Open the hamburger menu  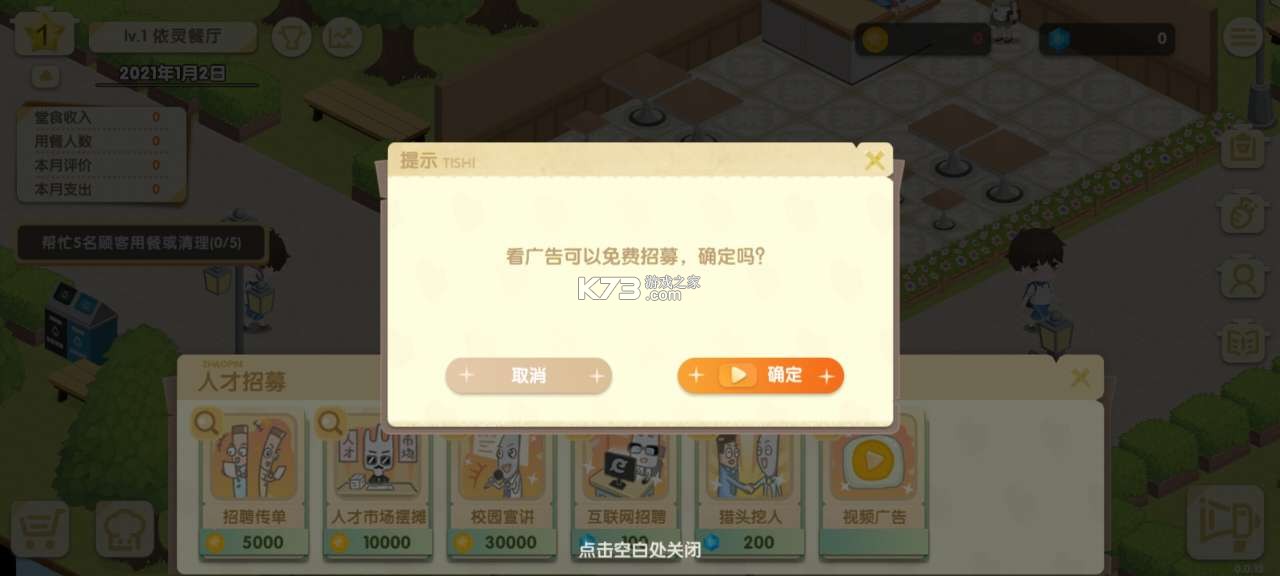[x=1243, y=39]
